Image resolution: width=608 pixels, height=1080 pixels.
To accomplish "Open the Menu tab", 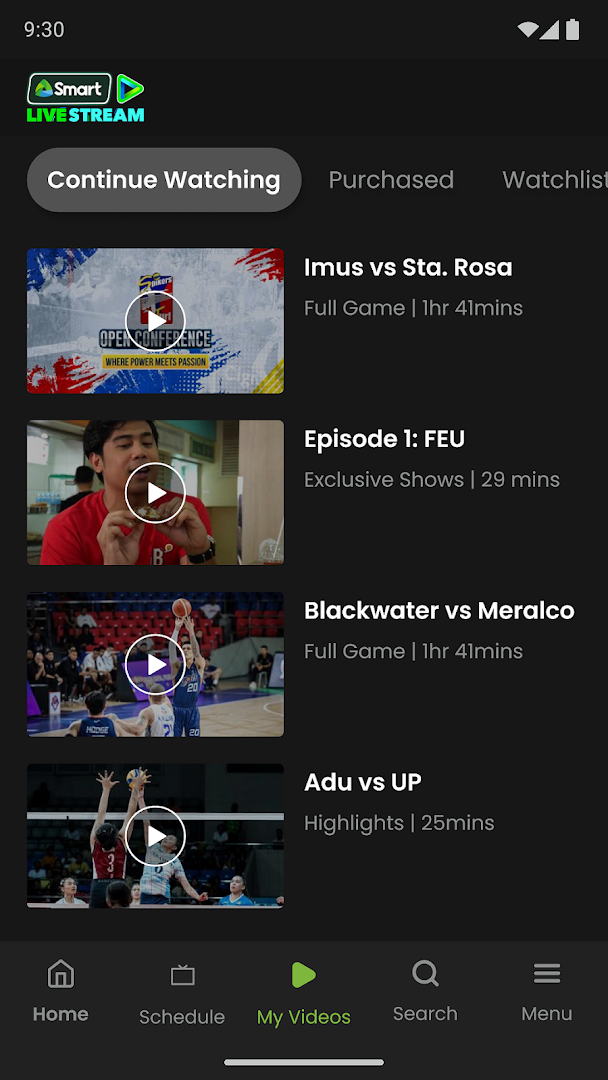I will point(546,991).
